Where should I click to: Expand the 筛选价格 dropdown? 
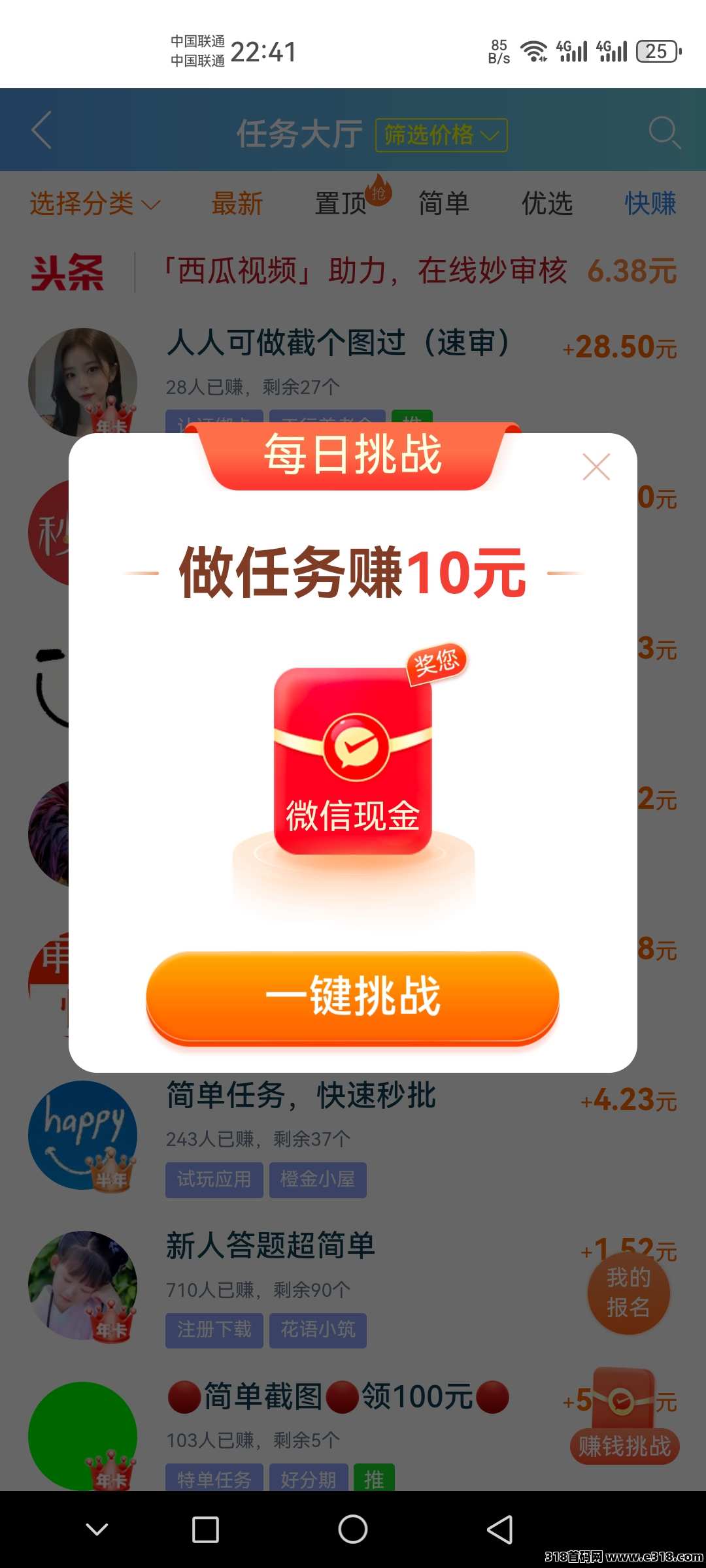(x=441, y=135)
